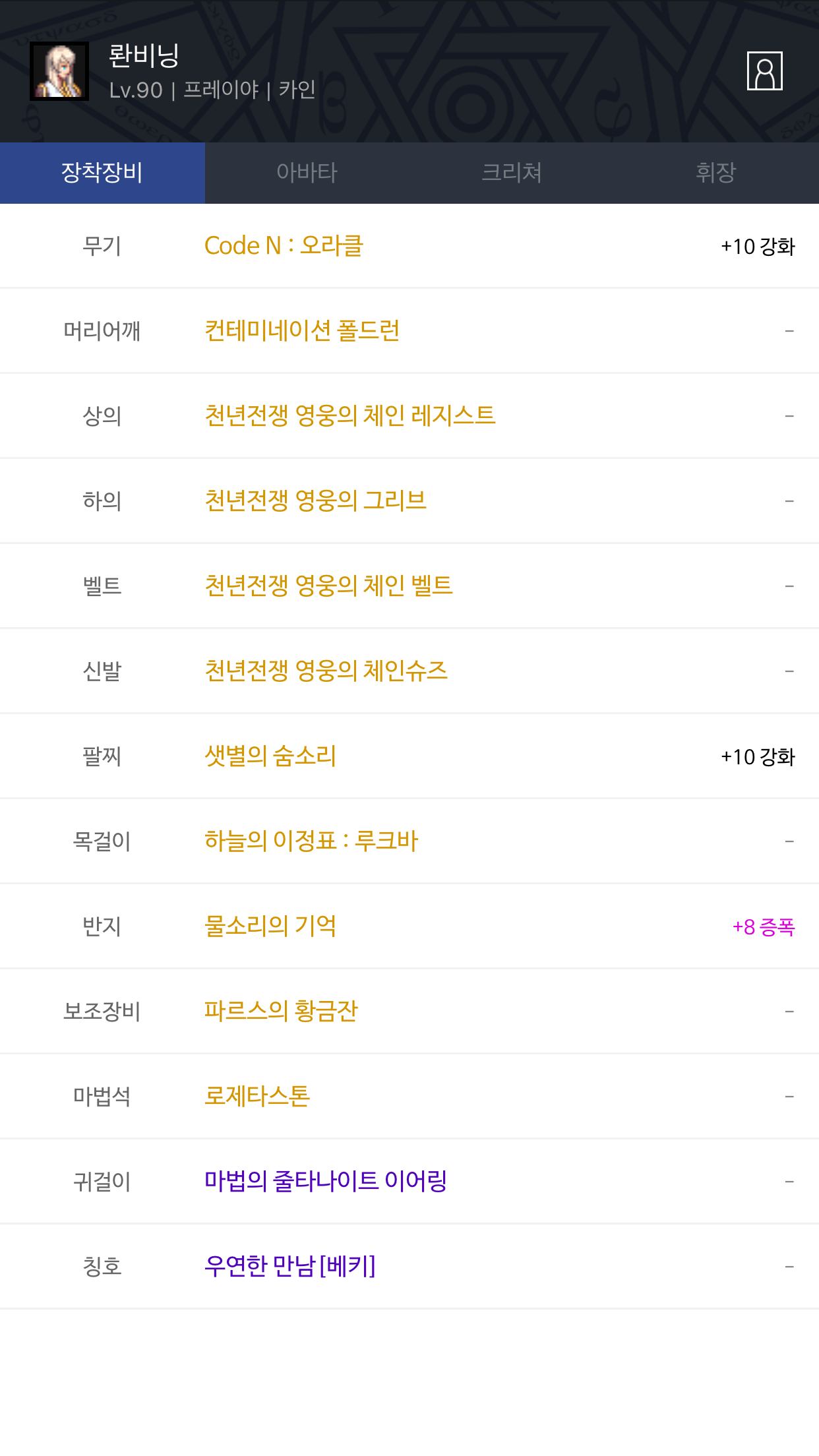Screen dimensions: 819x1456
Task: View 천년전쟁 영웅의 체인 레지스트 details
Action: pyautogui.click(x=349, y=416)
